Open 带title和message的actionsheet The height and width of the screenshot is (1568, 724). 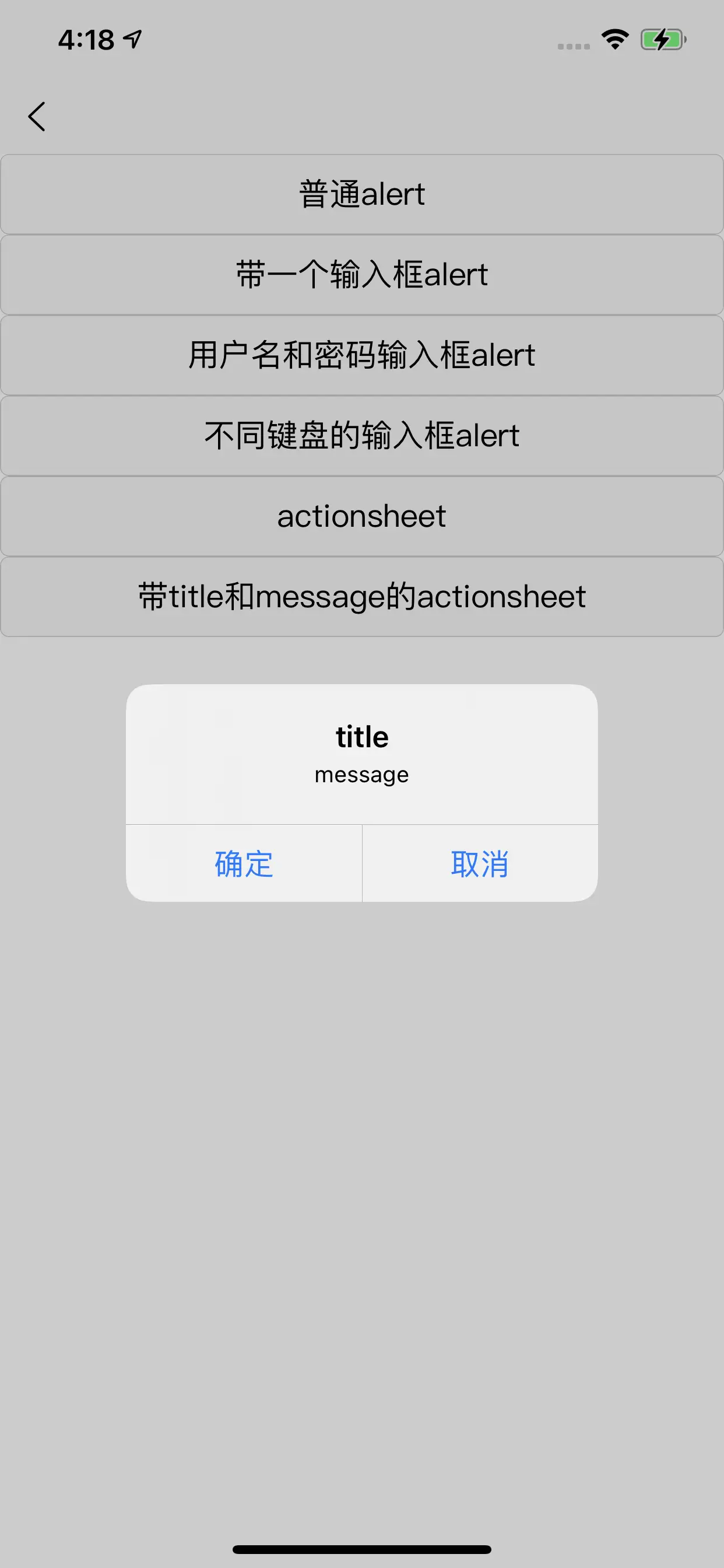pos(362,597)
